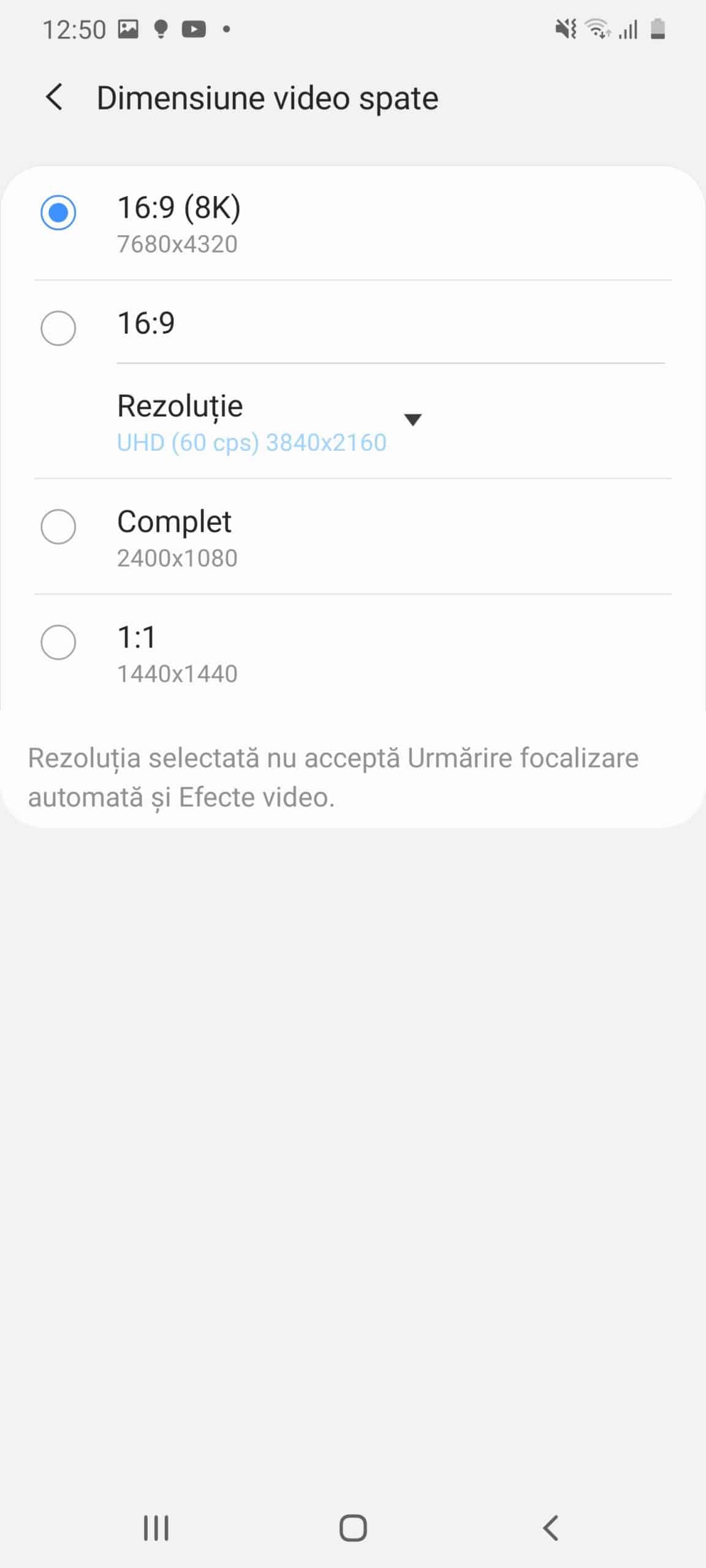Go back from Dimensiune video spate
Viewport: 706px width, 1568px height.
pos(55,98)
